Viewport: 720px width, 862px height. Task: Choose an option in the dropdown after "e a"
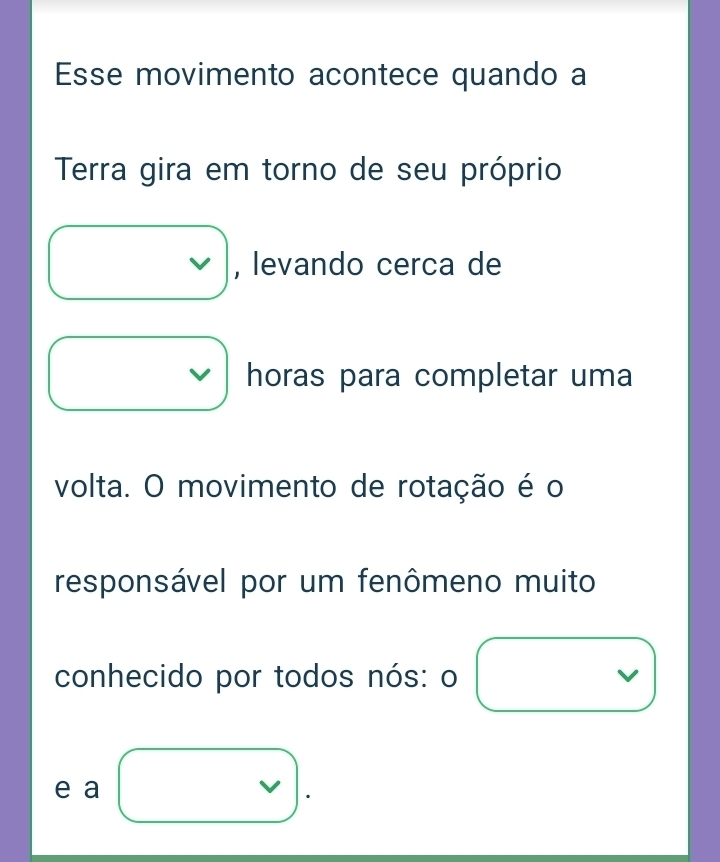tap(209, 785)
